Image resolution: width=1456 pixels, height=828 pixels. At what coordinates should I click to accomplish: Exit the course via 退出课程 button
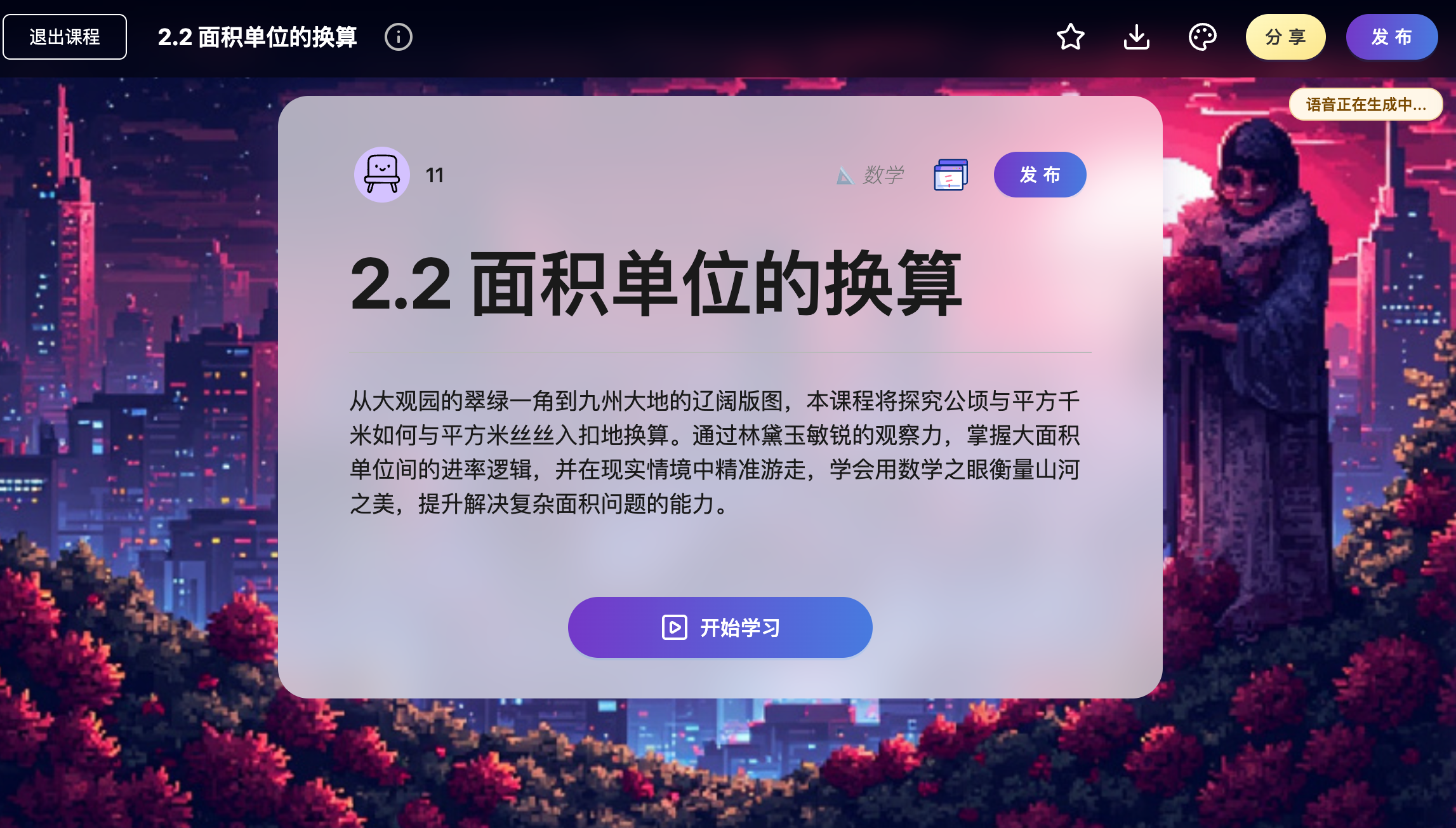65,37
